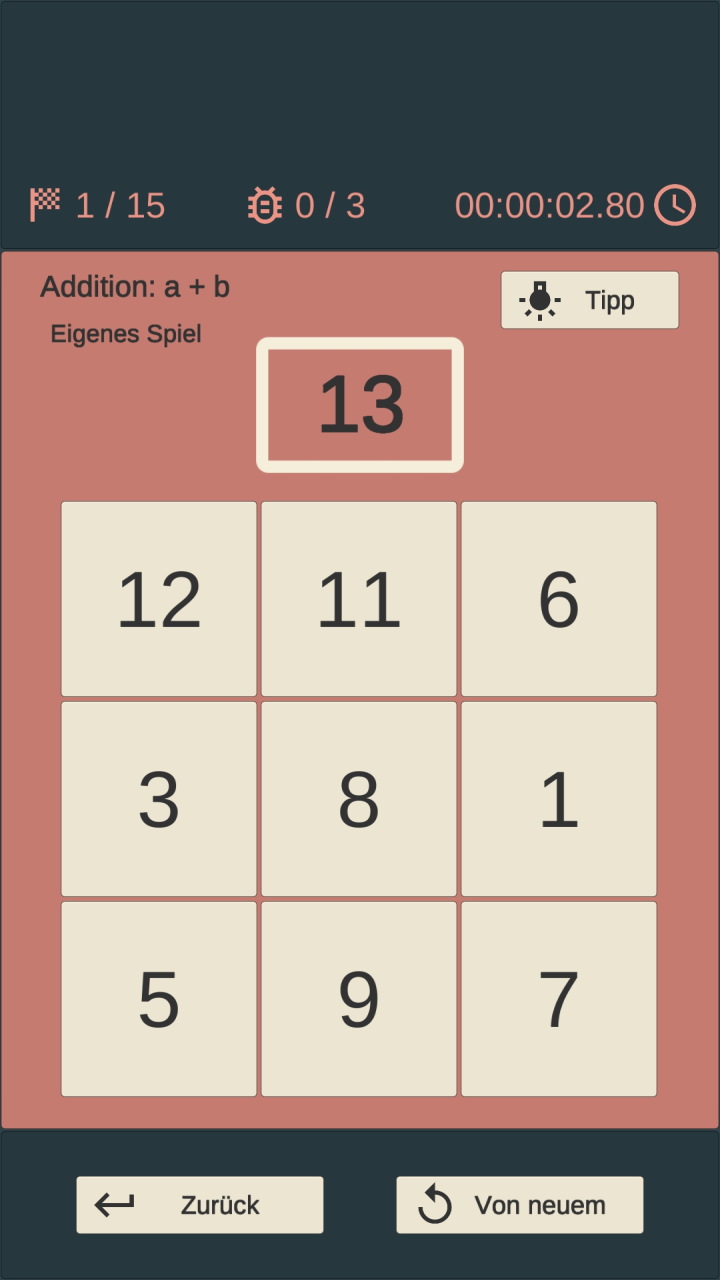
Task: Tap the number tile 7
Action: [x=559, y=999]
